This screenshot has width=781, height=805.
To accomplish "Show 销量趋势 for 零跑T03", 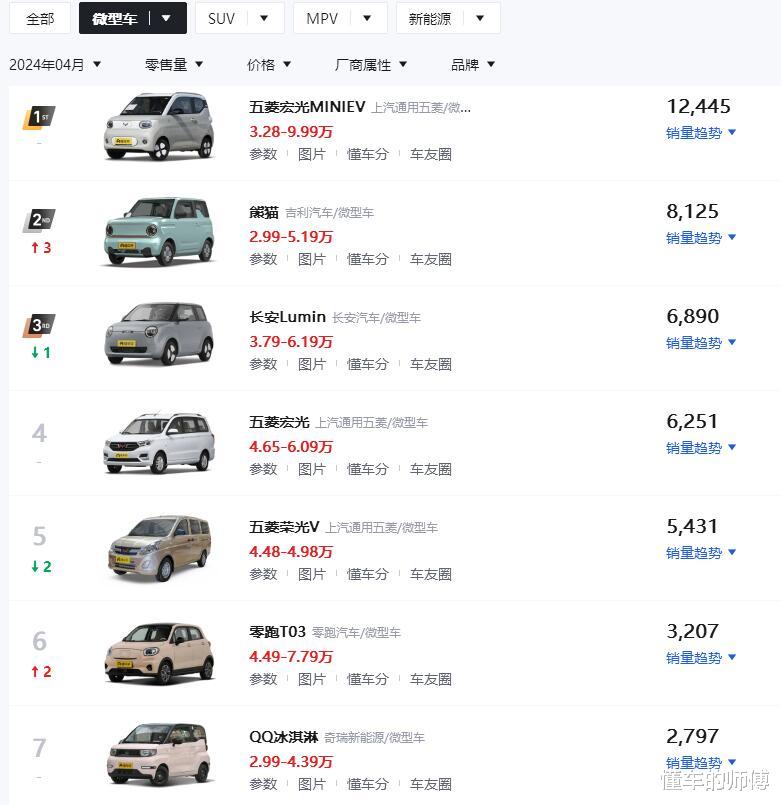I will [701, 657].
